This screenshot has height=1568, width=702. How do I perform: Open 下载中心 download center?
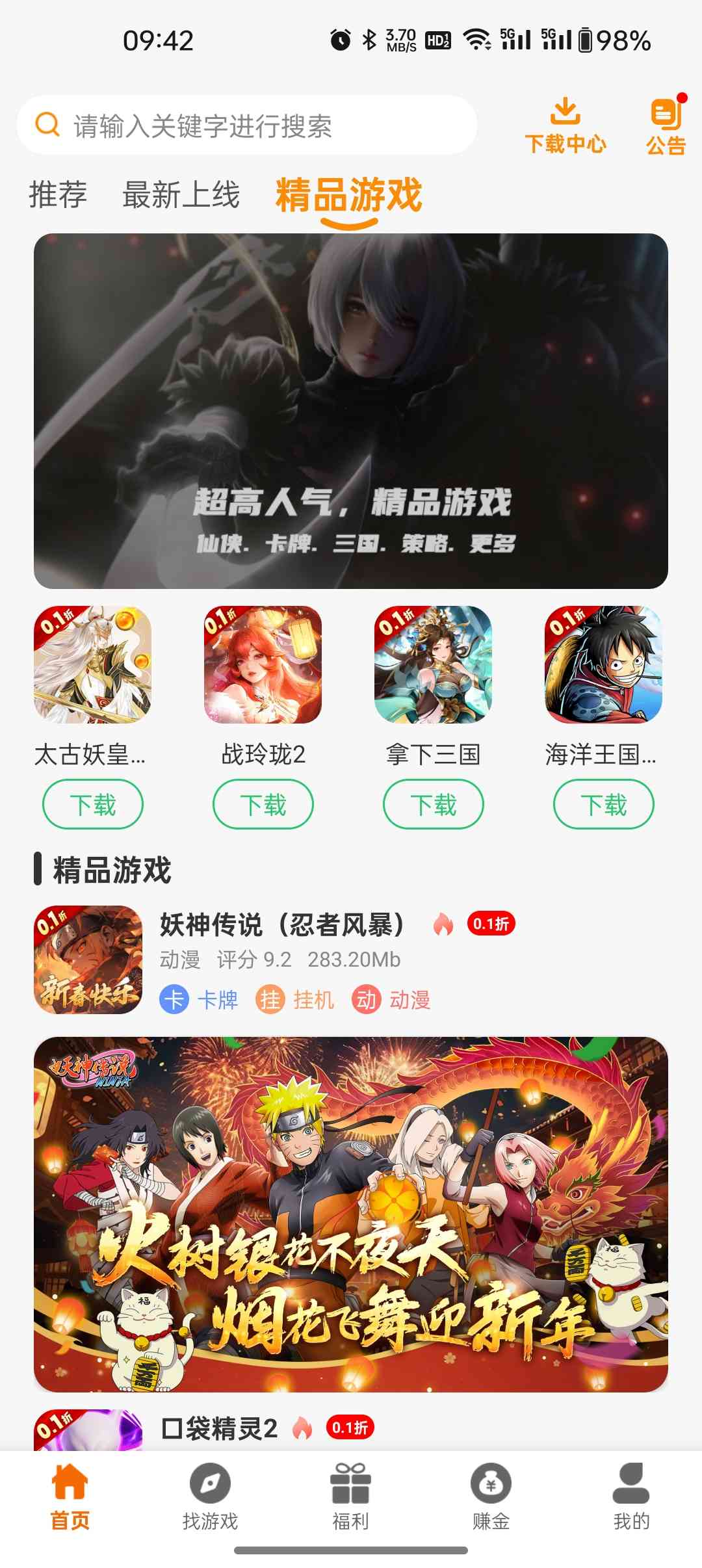coord(565,127)
